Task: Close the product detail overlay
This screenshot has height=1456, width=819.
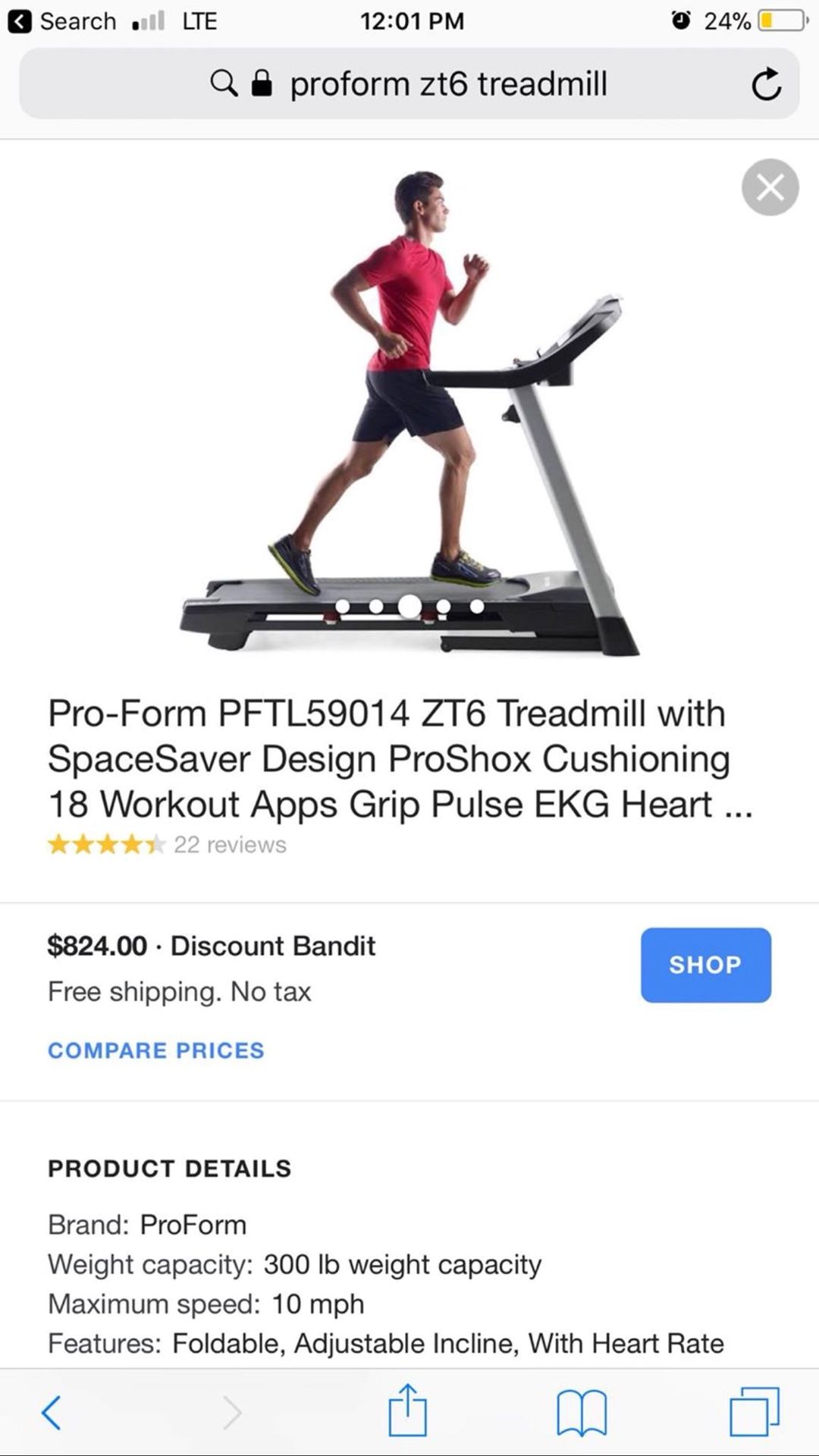Action: (x=770, y=187)
